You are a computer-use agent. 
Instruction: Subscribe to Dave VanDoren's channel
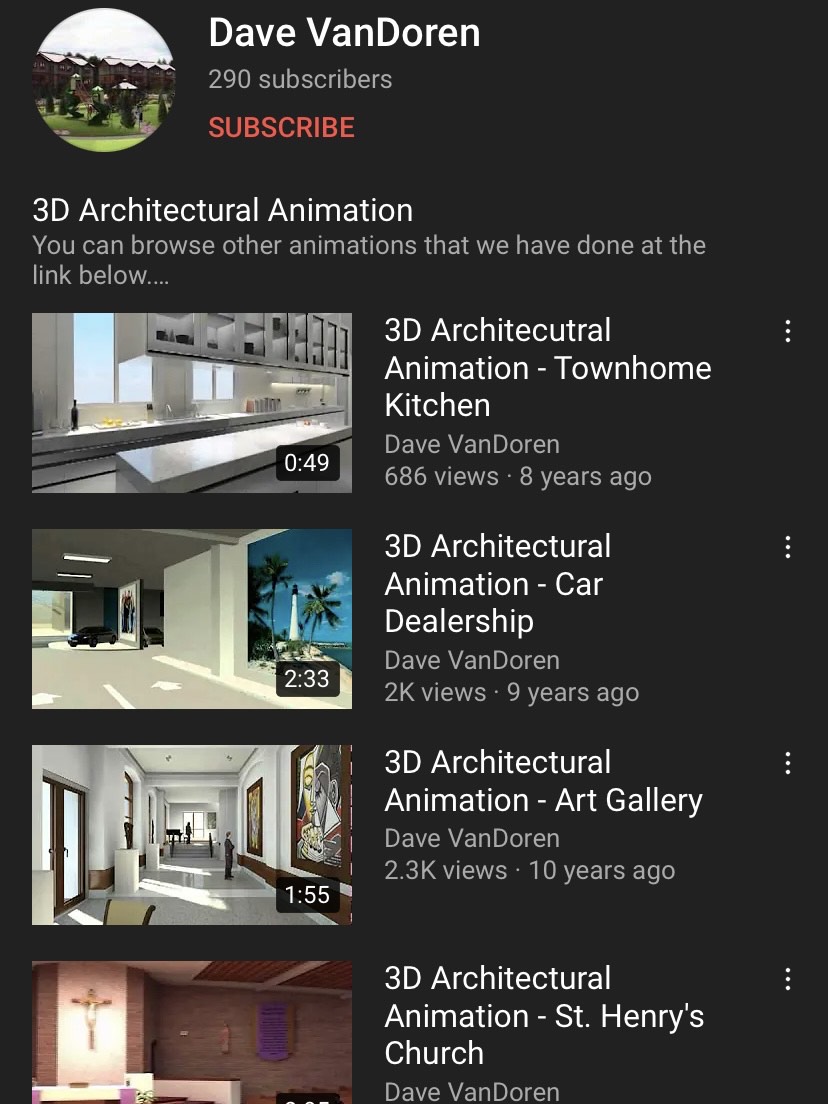pyautogui.click(x=281, y=128)
